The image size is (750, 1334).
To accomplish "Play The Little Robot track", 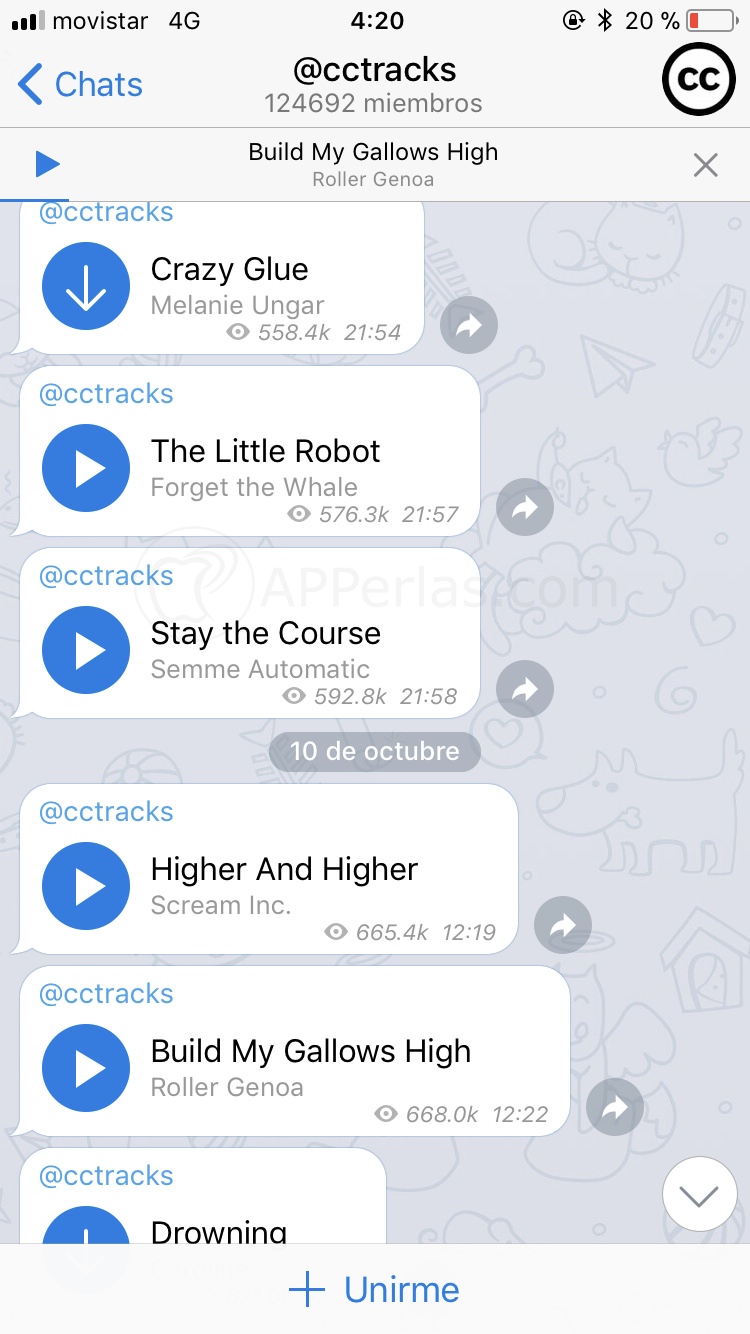I will pyautogui.click(x=86, y=468).
